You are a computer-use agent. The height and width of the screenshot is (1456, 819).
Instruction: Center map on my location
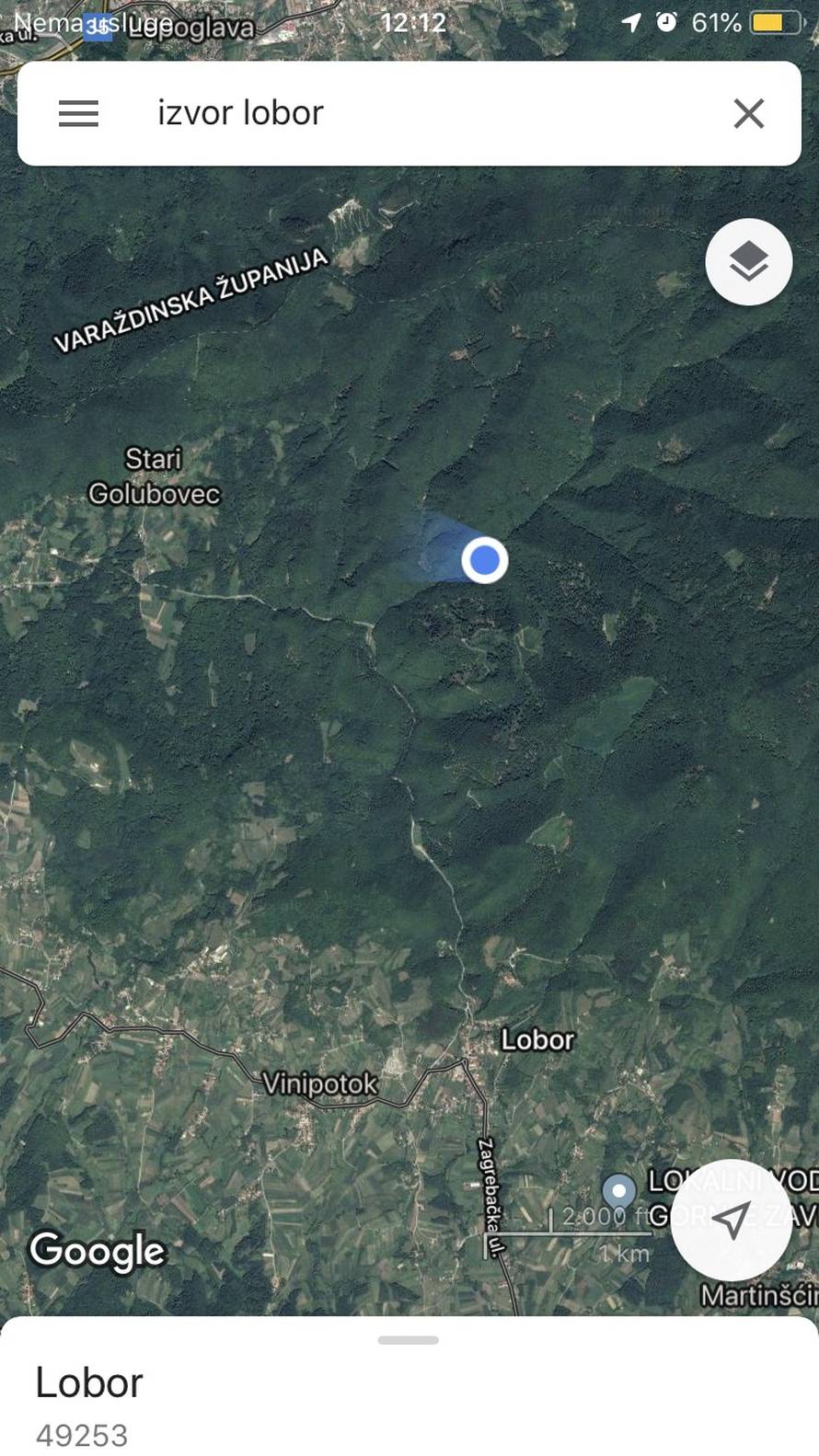(x=731, y=1221)
